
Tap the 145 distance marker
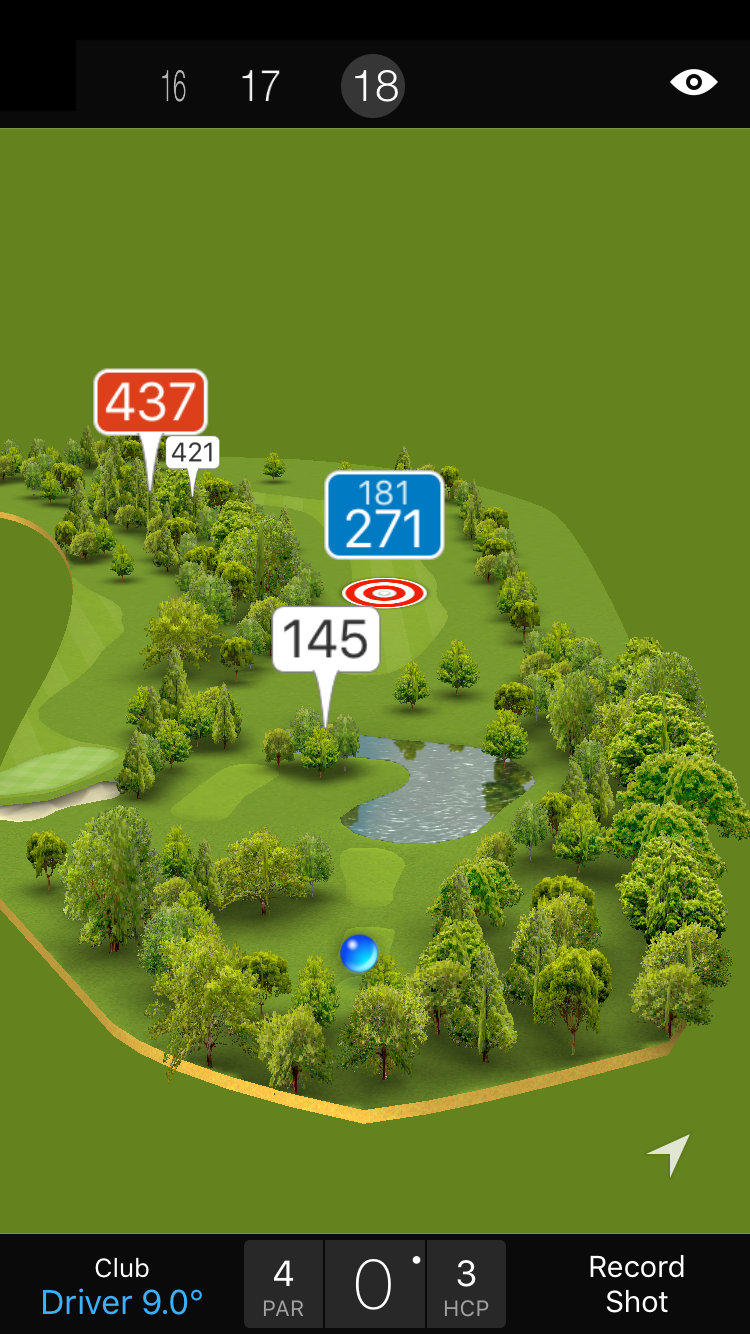click(326, 639)
